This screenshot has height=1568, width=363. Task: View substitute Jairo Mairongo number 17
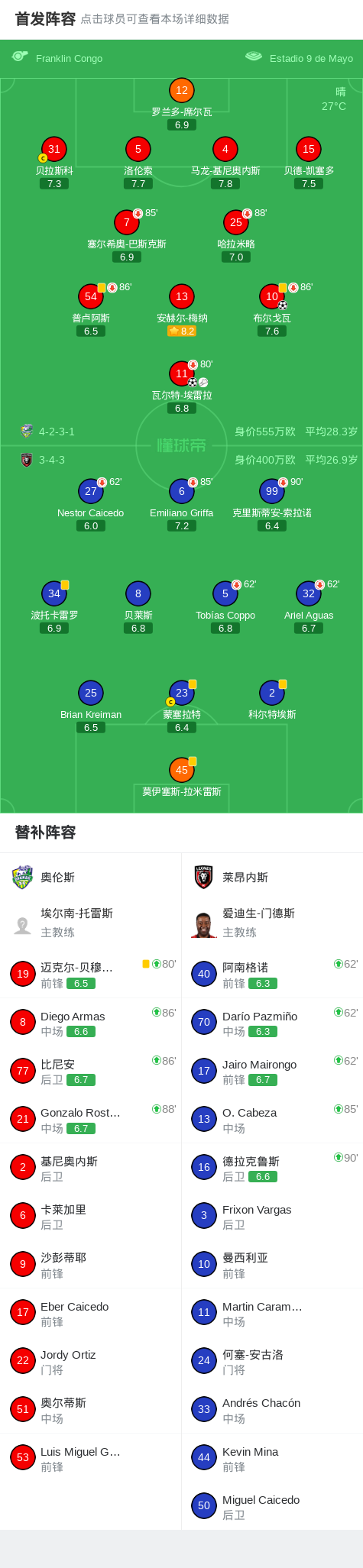[272, 1071]
